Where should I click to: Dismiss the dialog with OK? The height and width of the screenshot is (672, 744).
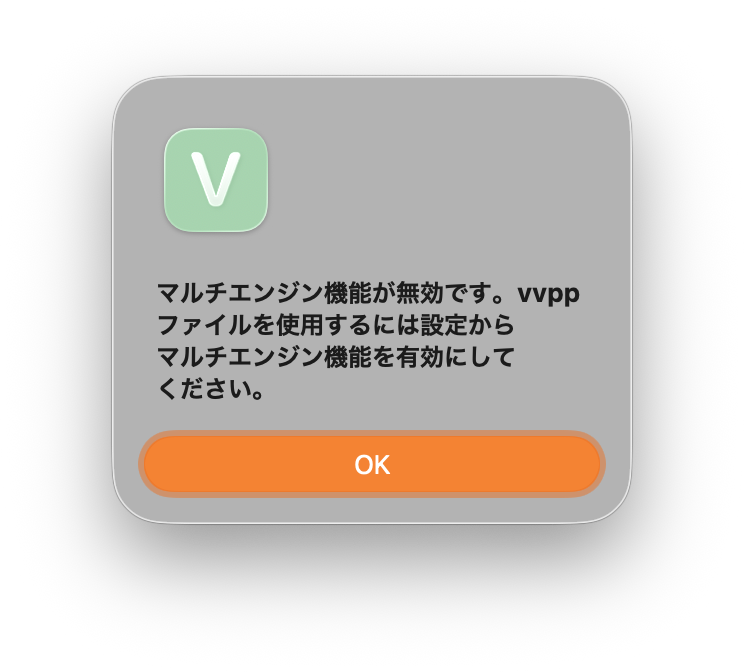click(x=372, y=464)
